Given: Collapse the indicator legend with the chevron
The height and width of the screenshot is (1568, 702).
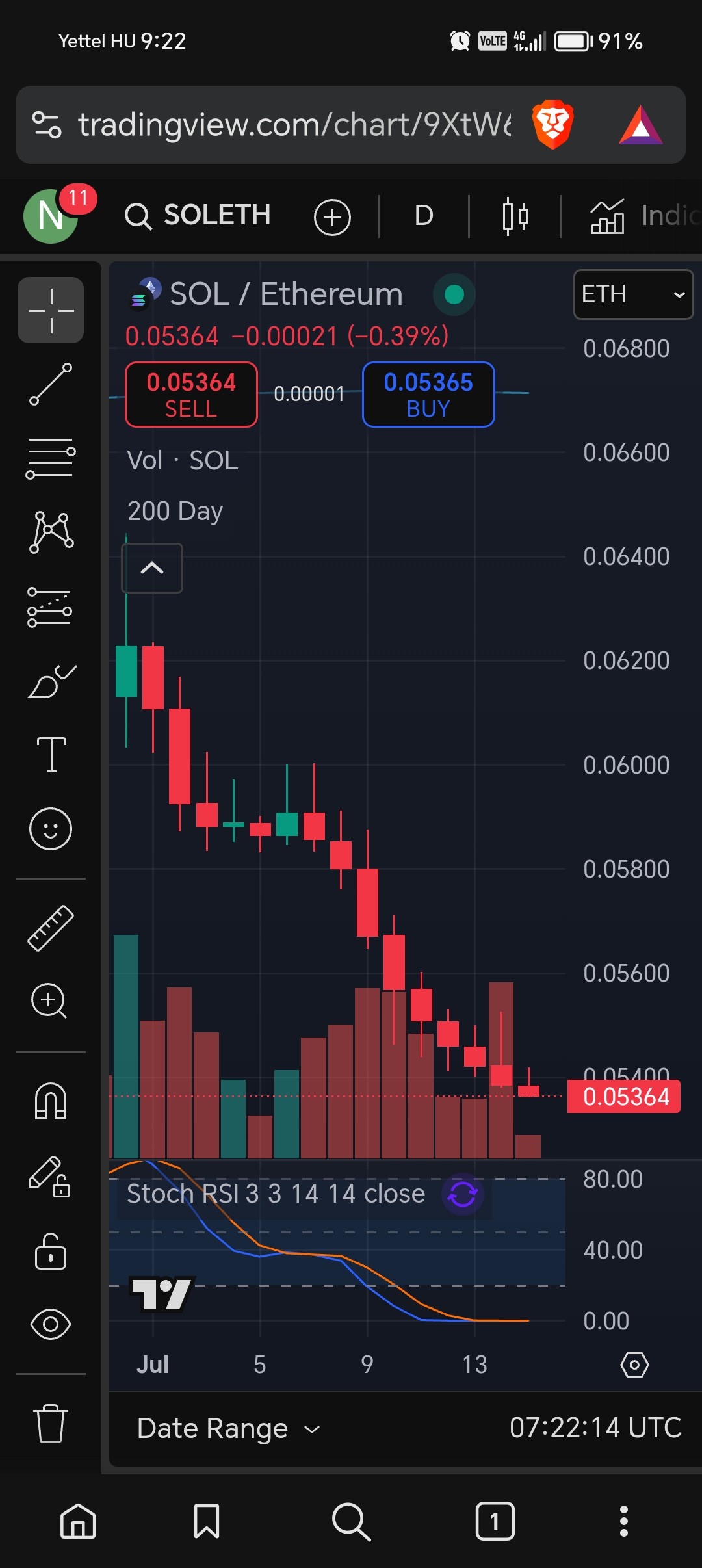Looking at the screenshot, I should (x=152, y=568).
